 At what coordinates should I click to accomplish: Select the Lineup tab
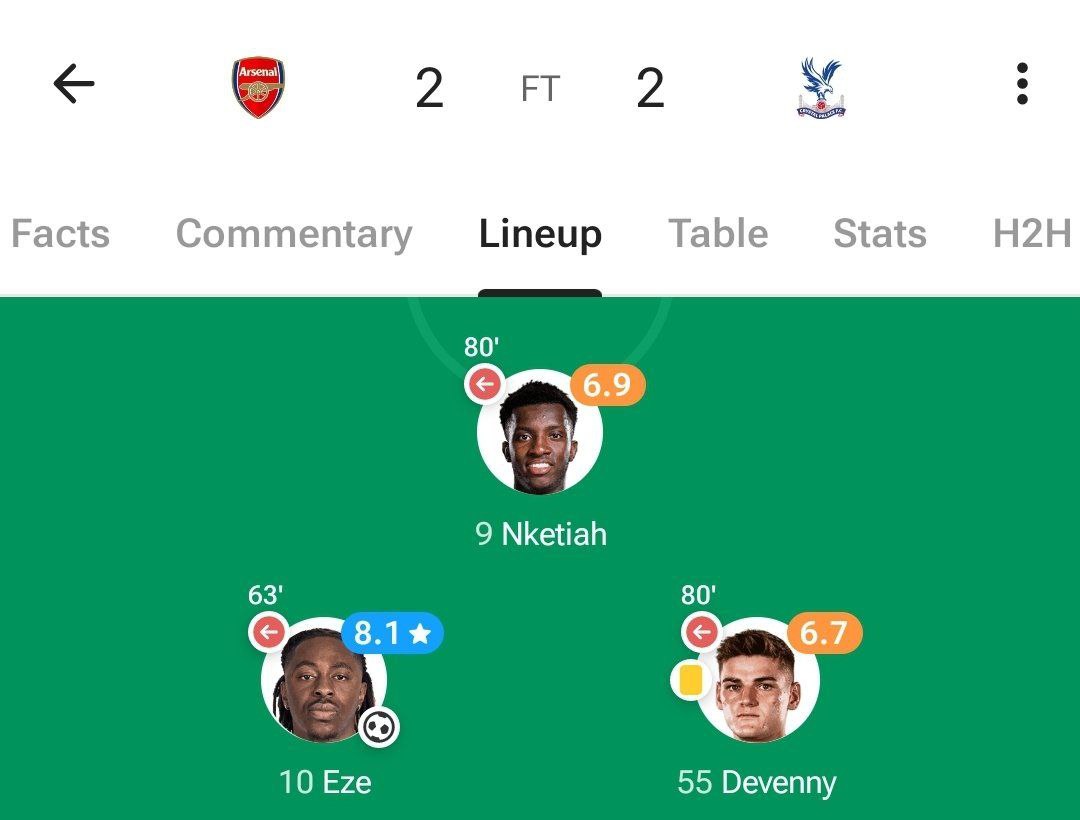pos(540,234)
